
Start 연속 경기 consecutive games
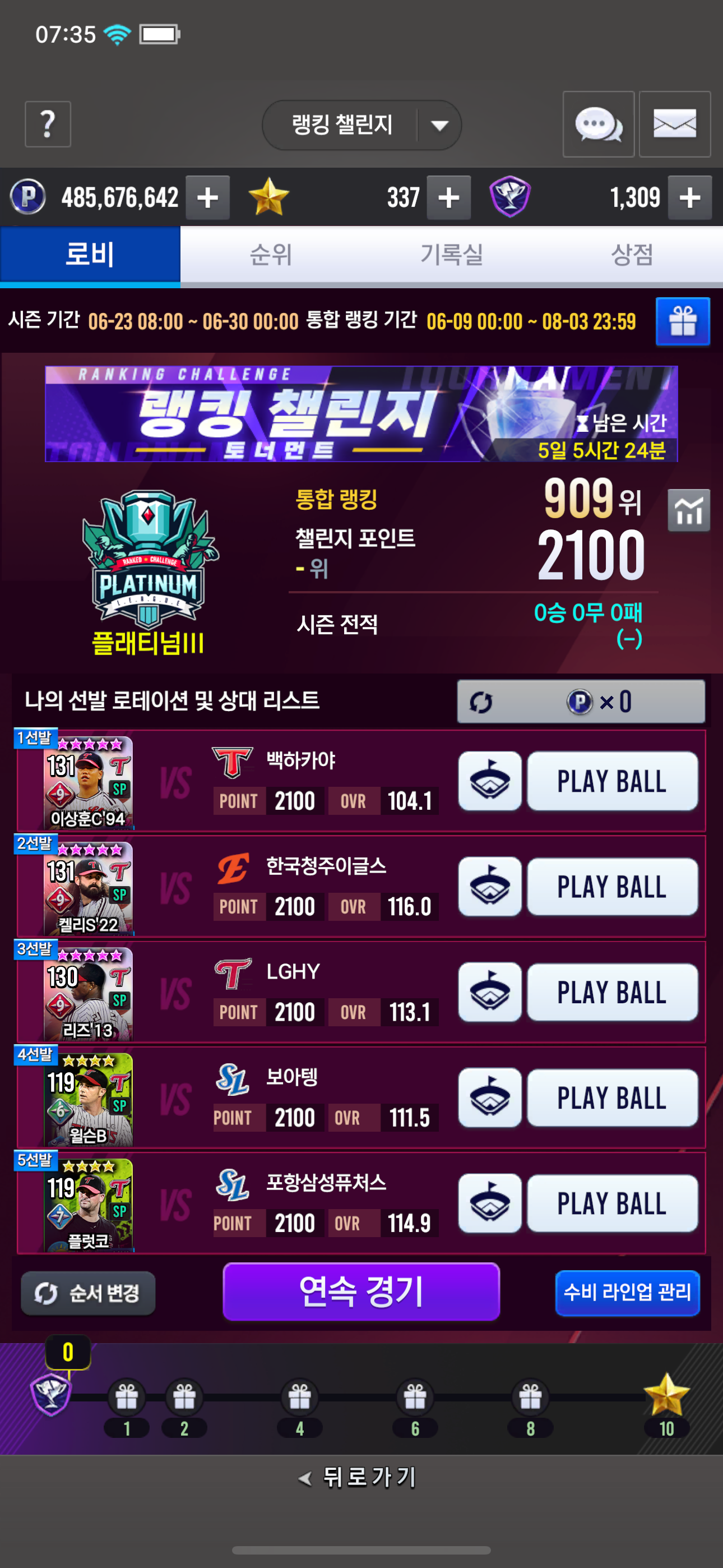coord(361,1292)
